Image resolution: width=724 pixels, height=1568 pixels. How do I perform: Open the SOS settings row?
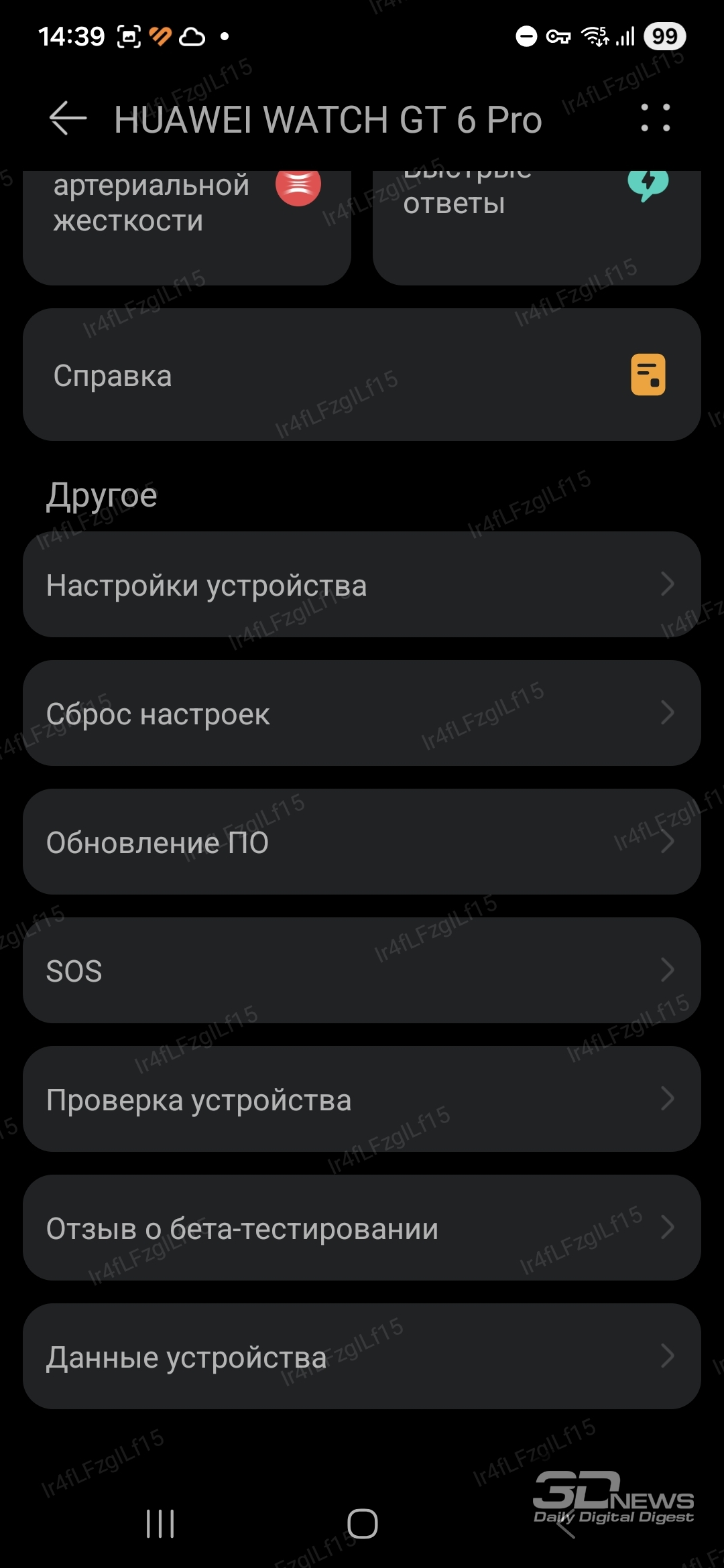pos(362,970)
